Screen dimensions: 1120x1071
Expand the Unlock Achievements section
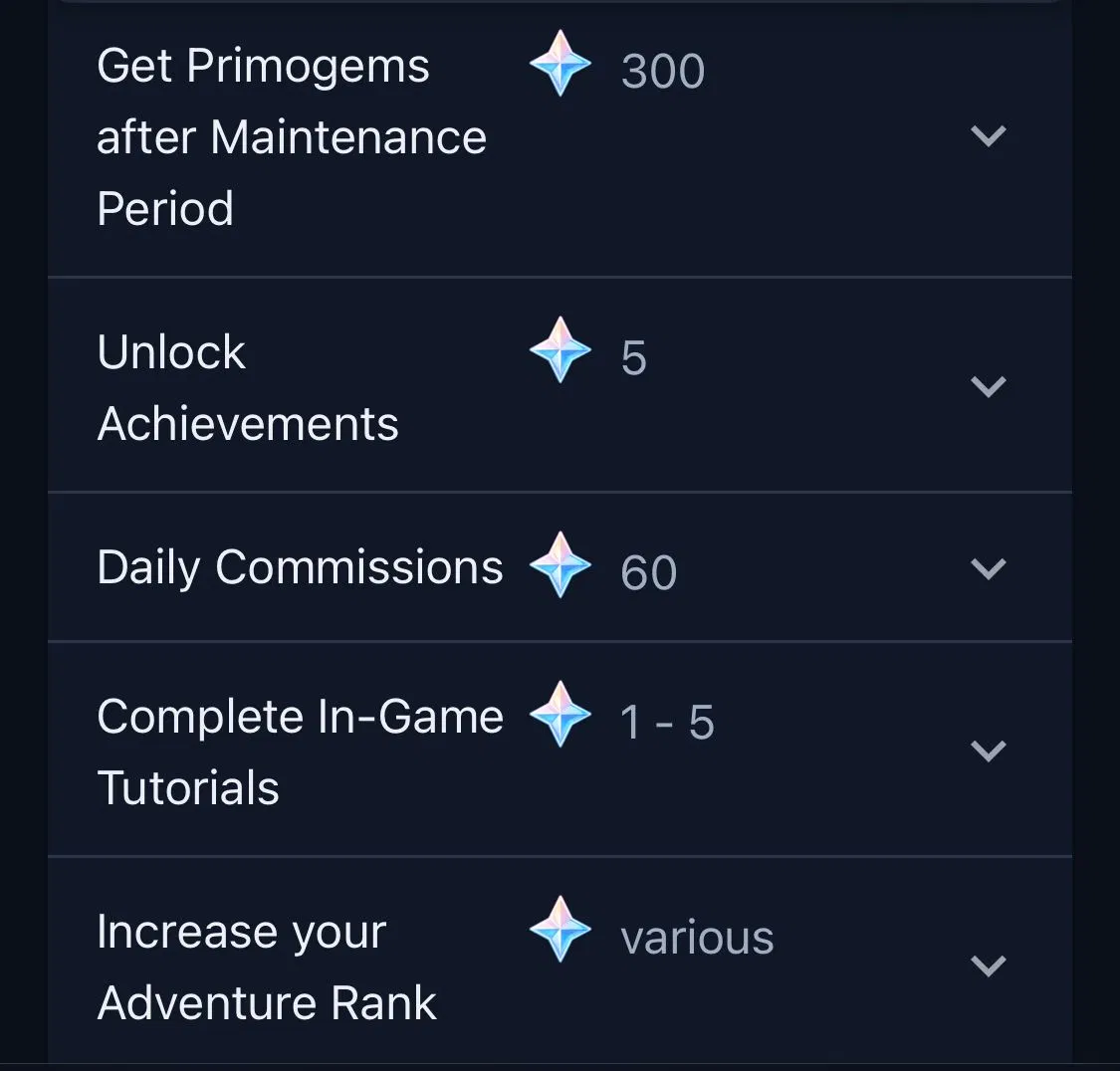[x=988, y=386]
